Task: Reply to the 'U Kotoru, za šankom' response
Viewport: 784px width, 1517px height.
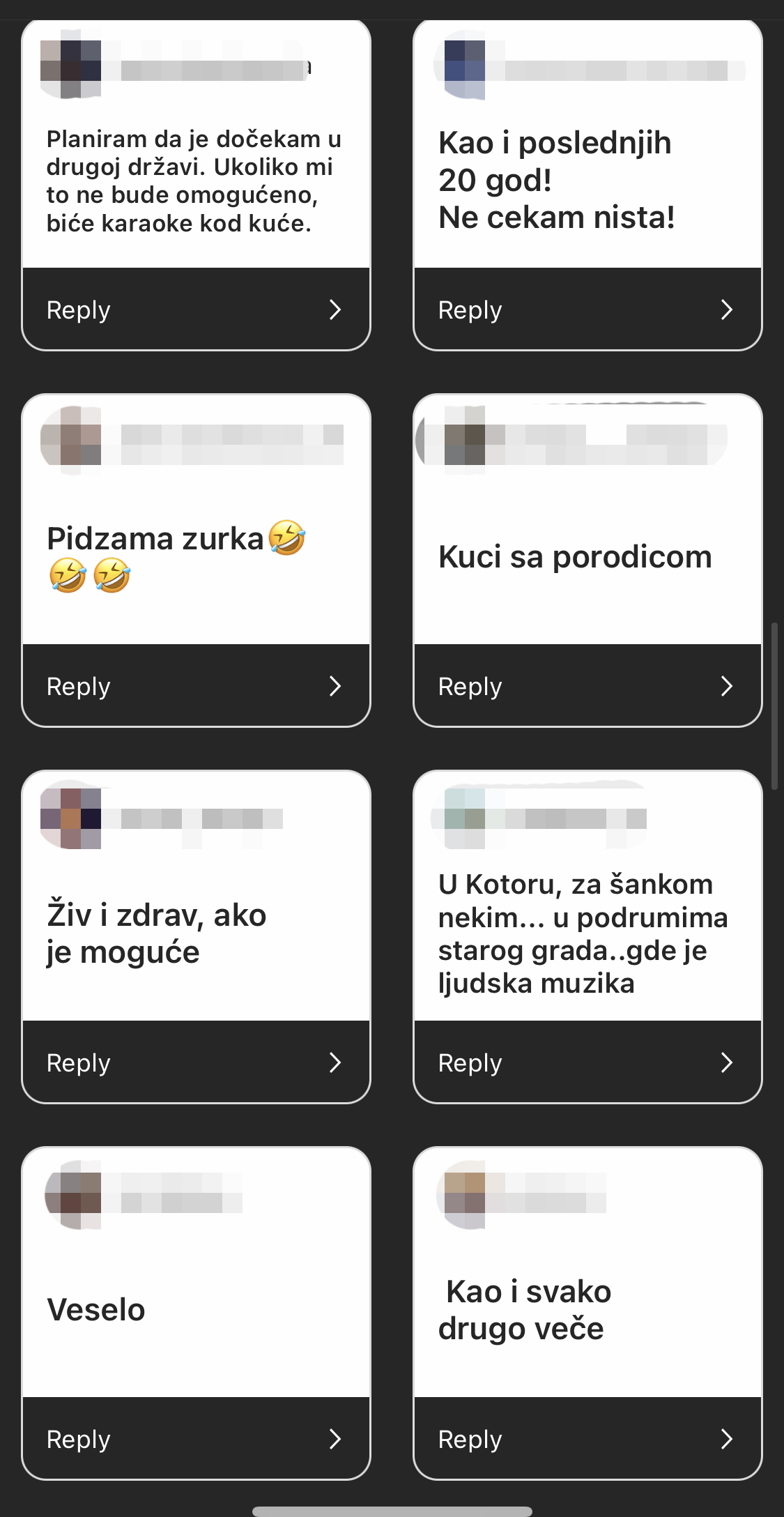Action: point(587,1062)
